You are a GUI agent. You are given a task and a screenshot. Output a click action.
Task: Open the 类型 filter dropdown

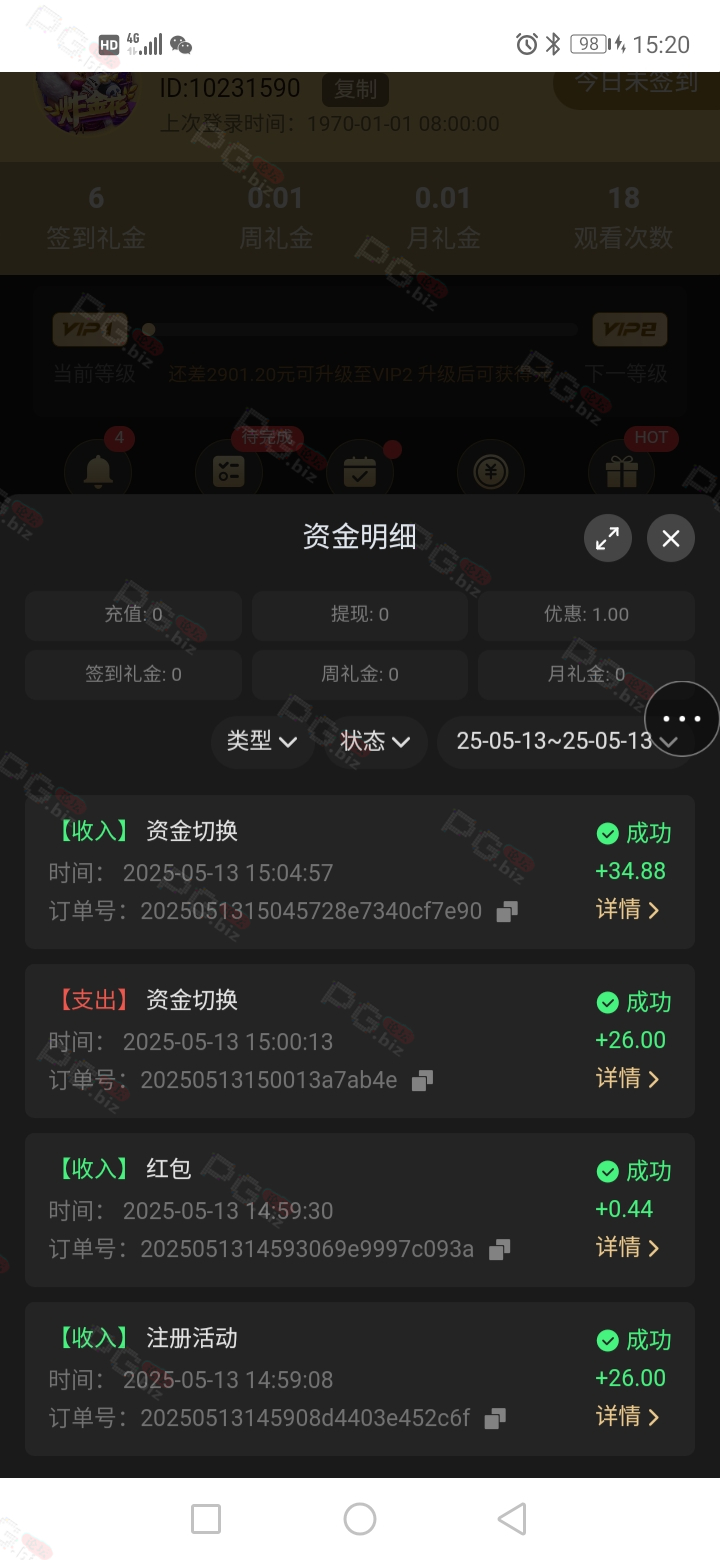(262, 741)
